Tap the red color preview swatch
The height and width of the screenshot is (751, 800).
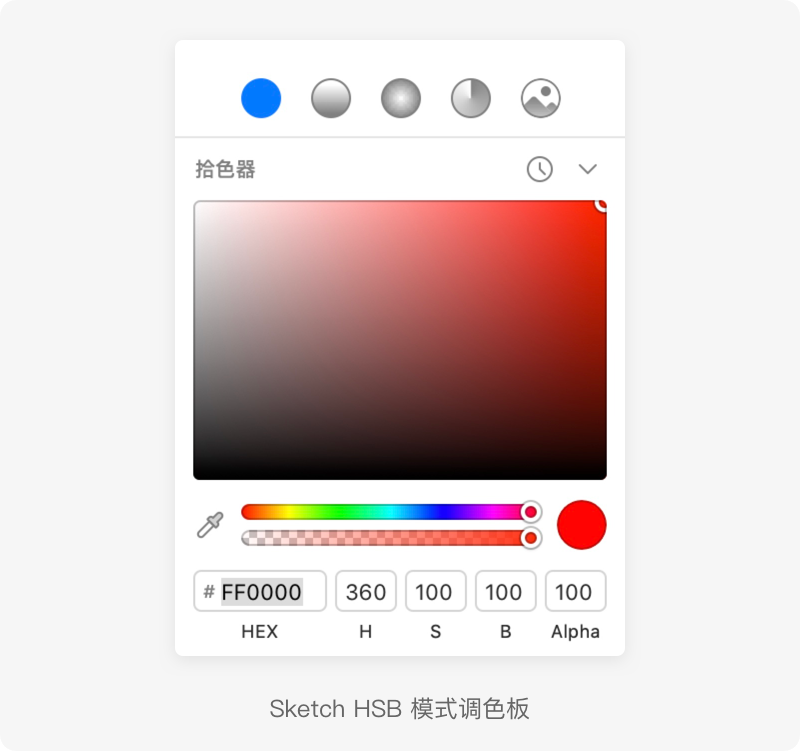[582, 524]
